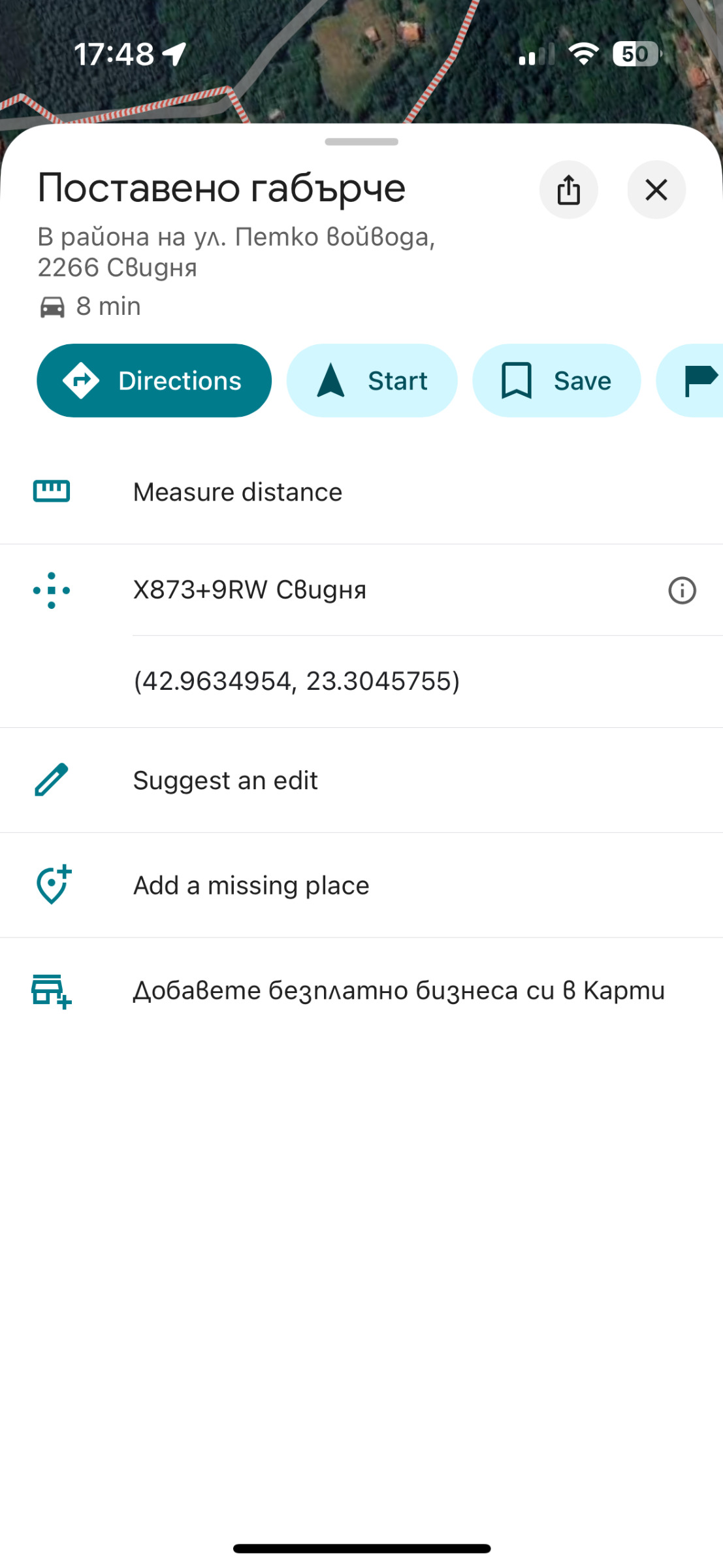
Task: Close the dropped pin panel
Action: 656,190
